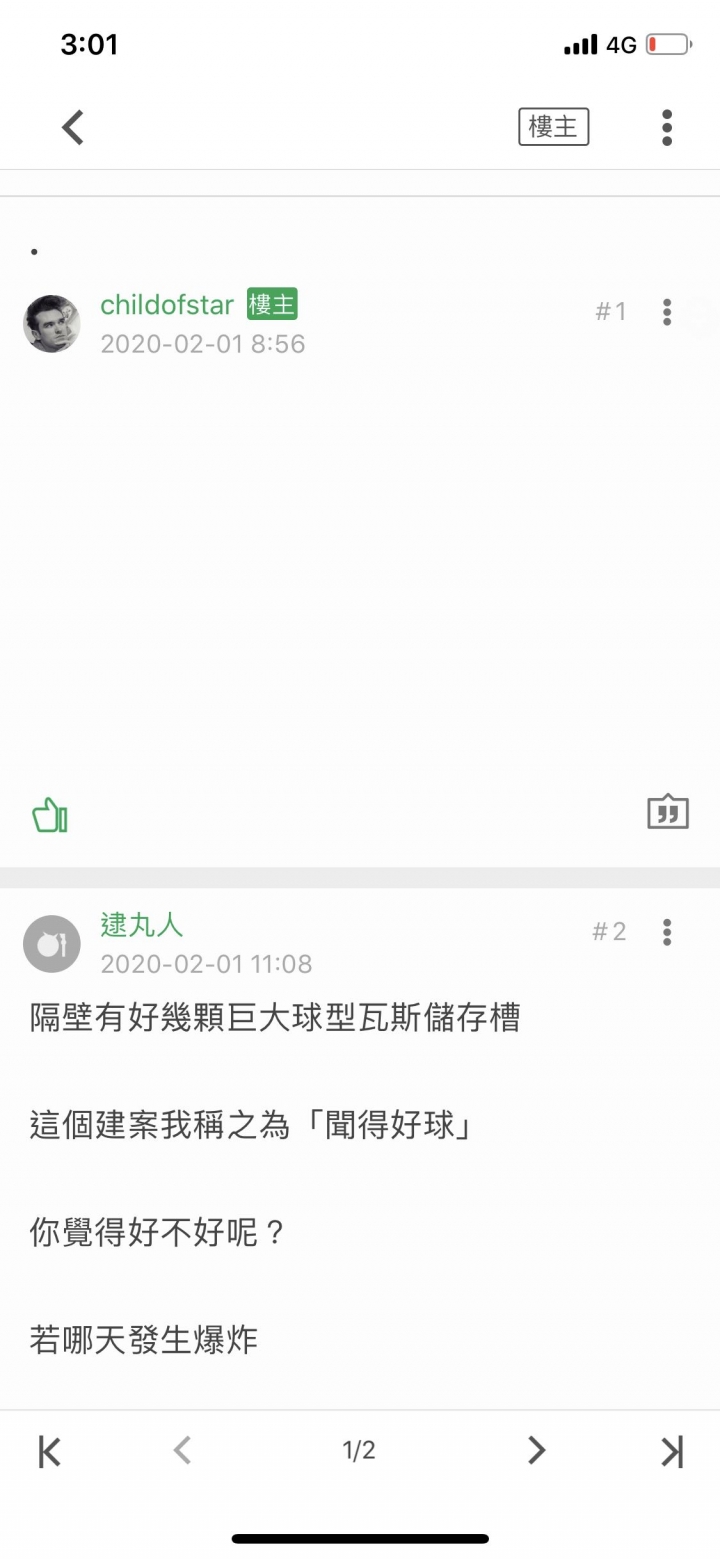The image size is (720, 1559).
Task: Go to the next page
Action: click(537, 1450)
